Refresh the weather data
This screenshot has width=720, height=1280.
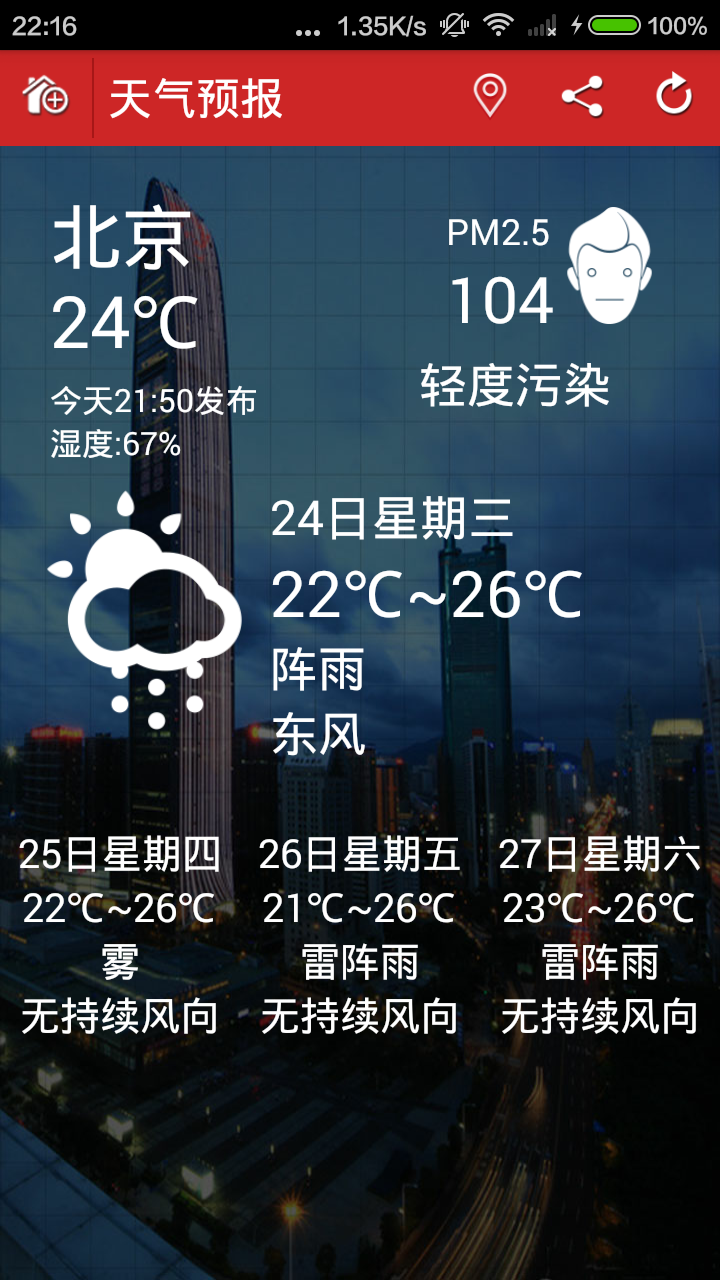click(x=674, y=97)
